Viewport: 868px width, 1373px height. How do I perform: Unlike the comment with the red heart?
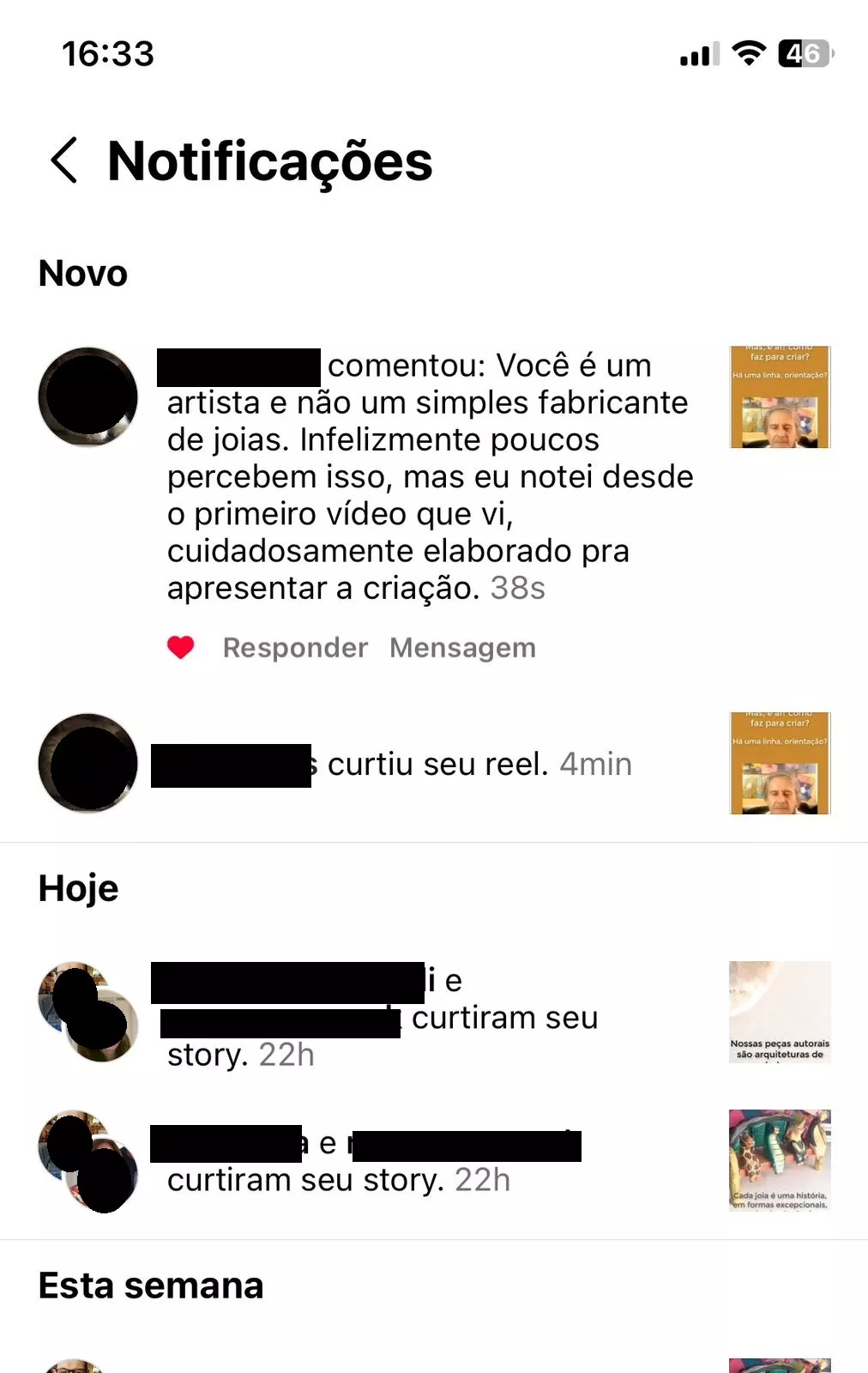click(x=180, y=647)
